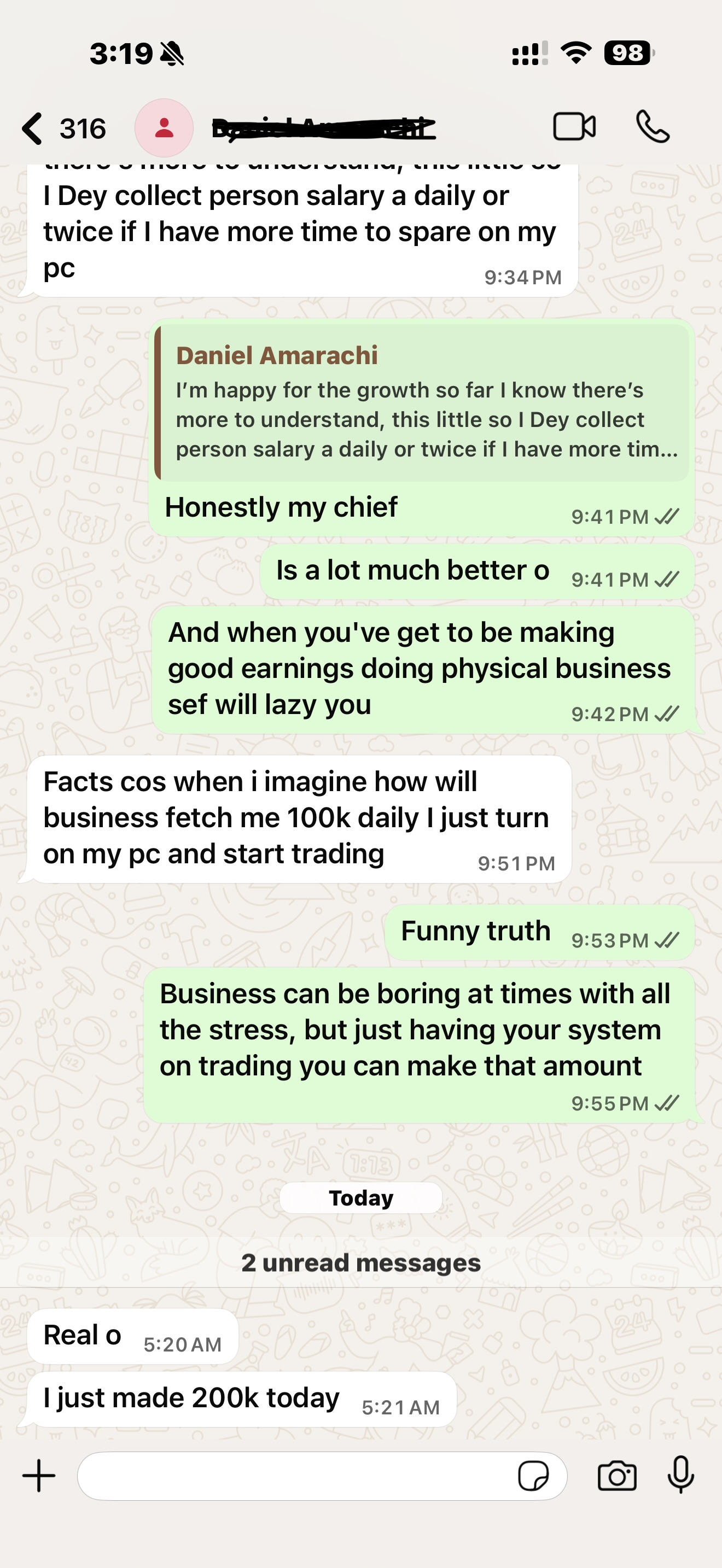Open the attachment plus menu
722x1568 pixels.
[39, 1476]
